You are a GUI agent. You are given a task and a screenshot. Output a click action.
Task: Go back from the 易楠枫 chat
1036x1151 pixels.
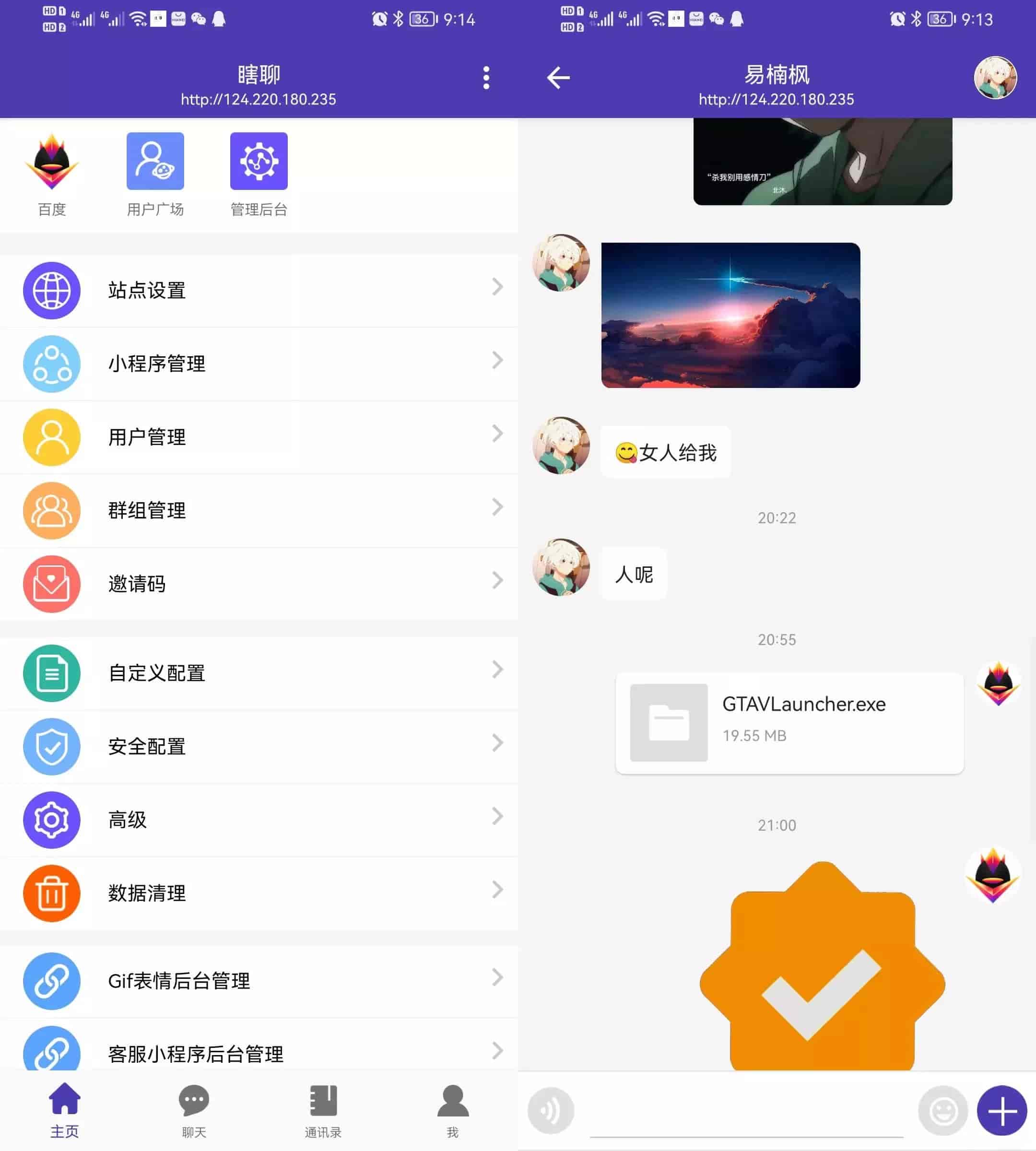click(x=558, y=77)
